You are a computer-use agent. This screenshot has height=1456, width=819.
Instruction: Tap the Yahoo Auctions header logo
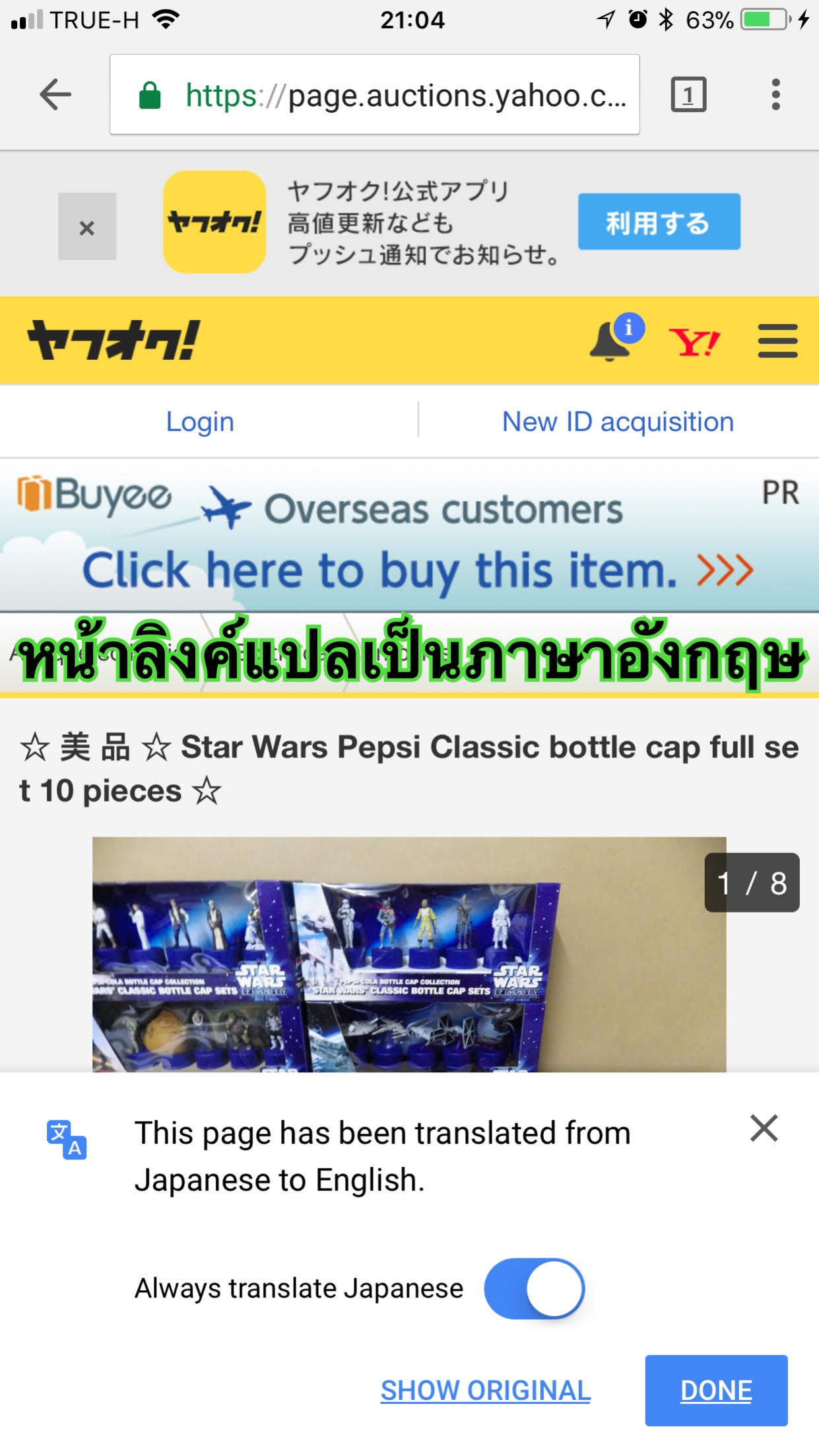click(x=114, y=341)
